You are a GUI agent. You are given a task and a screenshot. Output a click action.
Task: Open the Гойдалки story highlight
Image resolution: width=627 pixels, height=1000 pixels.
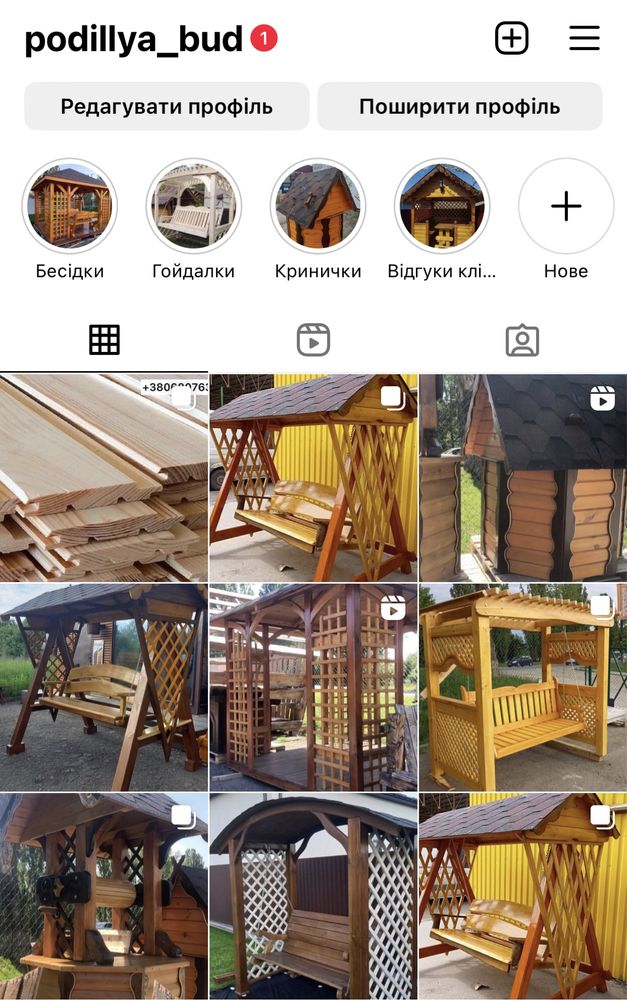193,206
